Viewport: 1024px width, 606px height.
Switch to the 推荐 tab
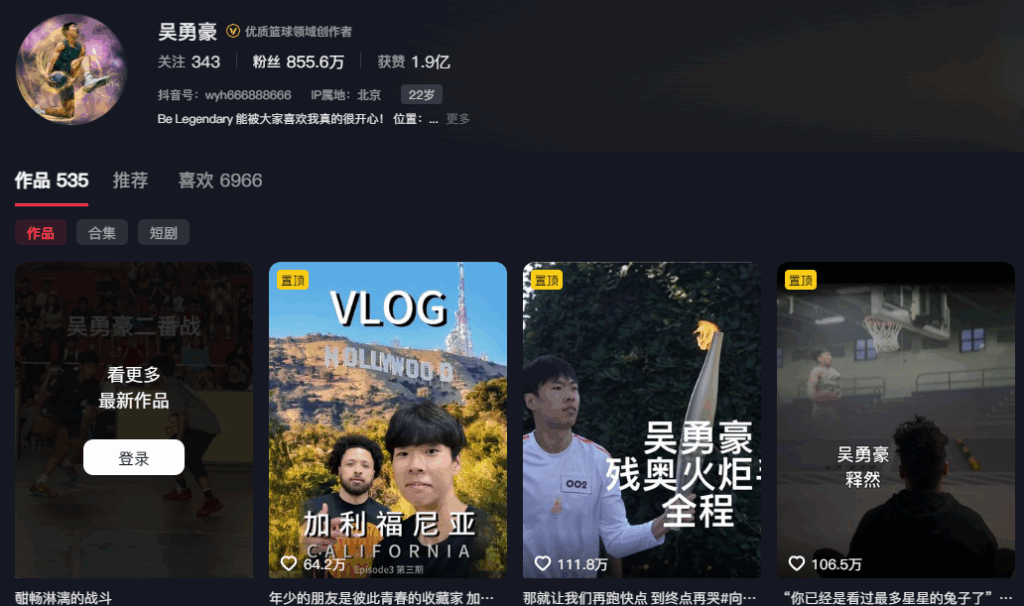click(130, 181)
